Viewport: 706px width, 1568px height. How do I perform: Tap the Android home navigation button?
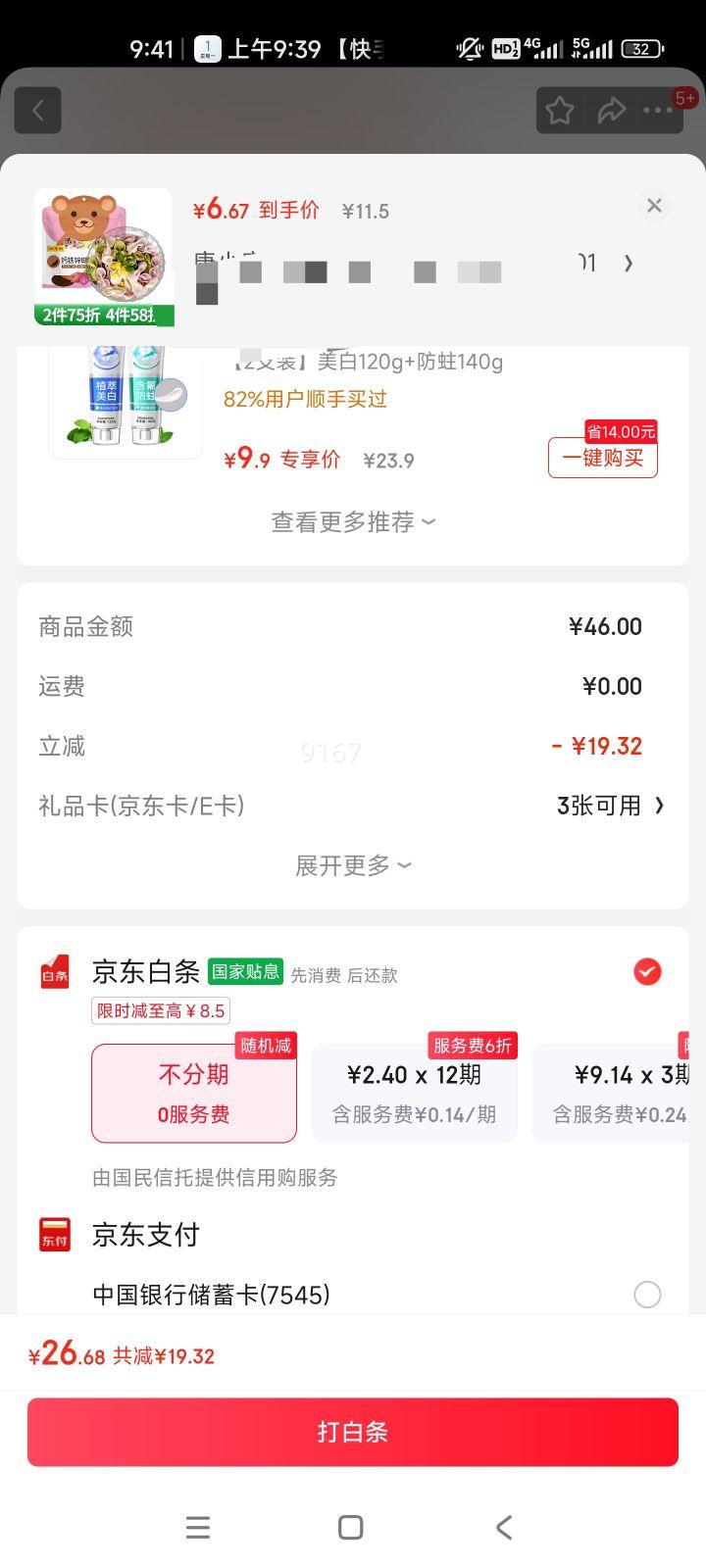click(x=349, y=1527)
